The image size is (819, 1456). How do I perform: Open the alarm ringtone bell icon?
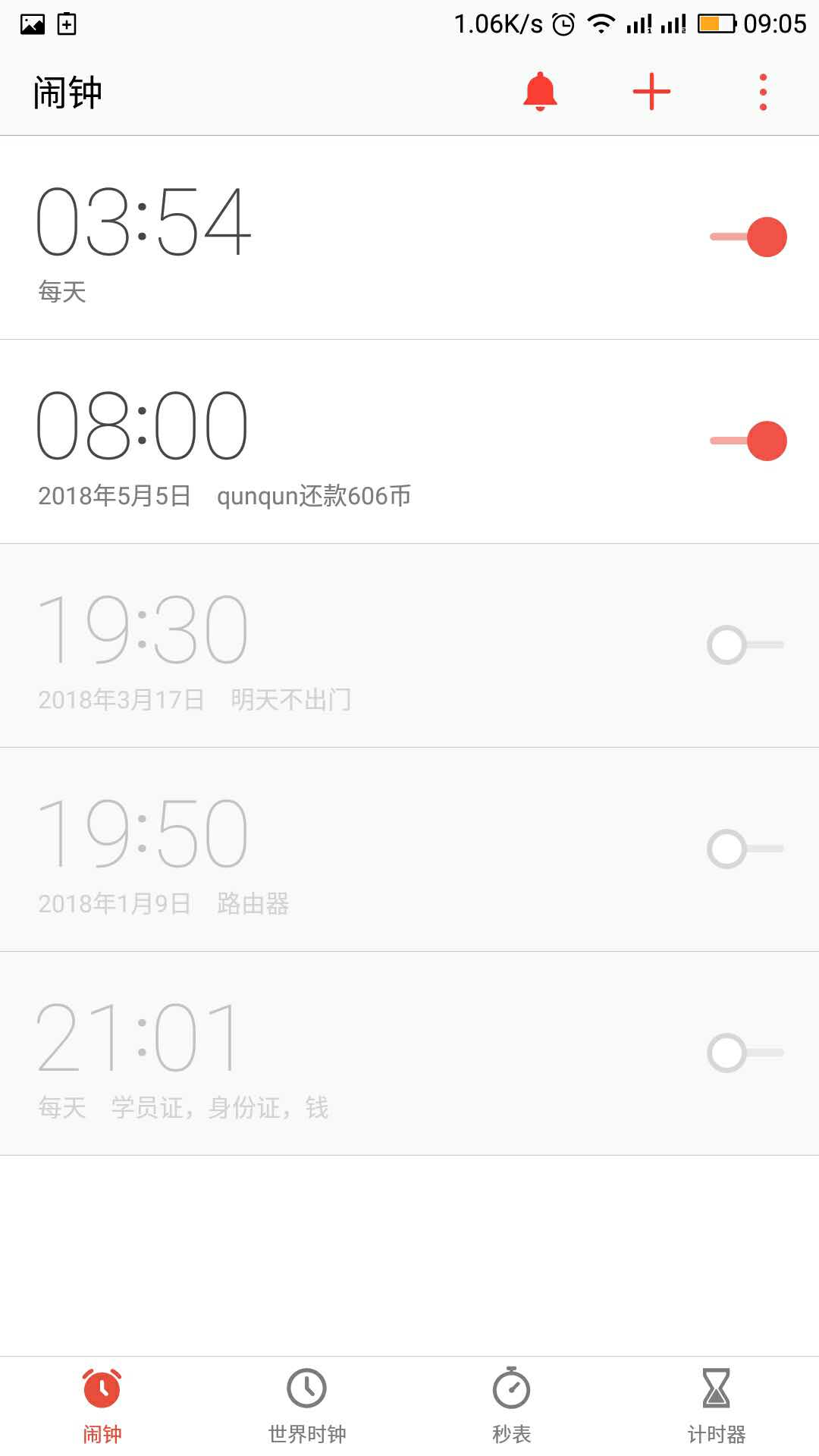[x=538, y=91]
